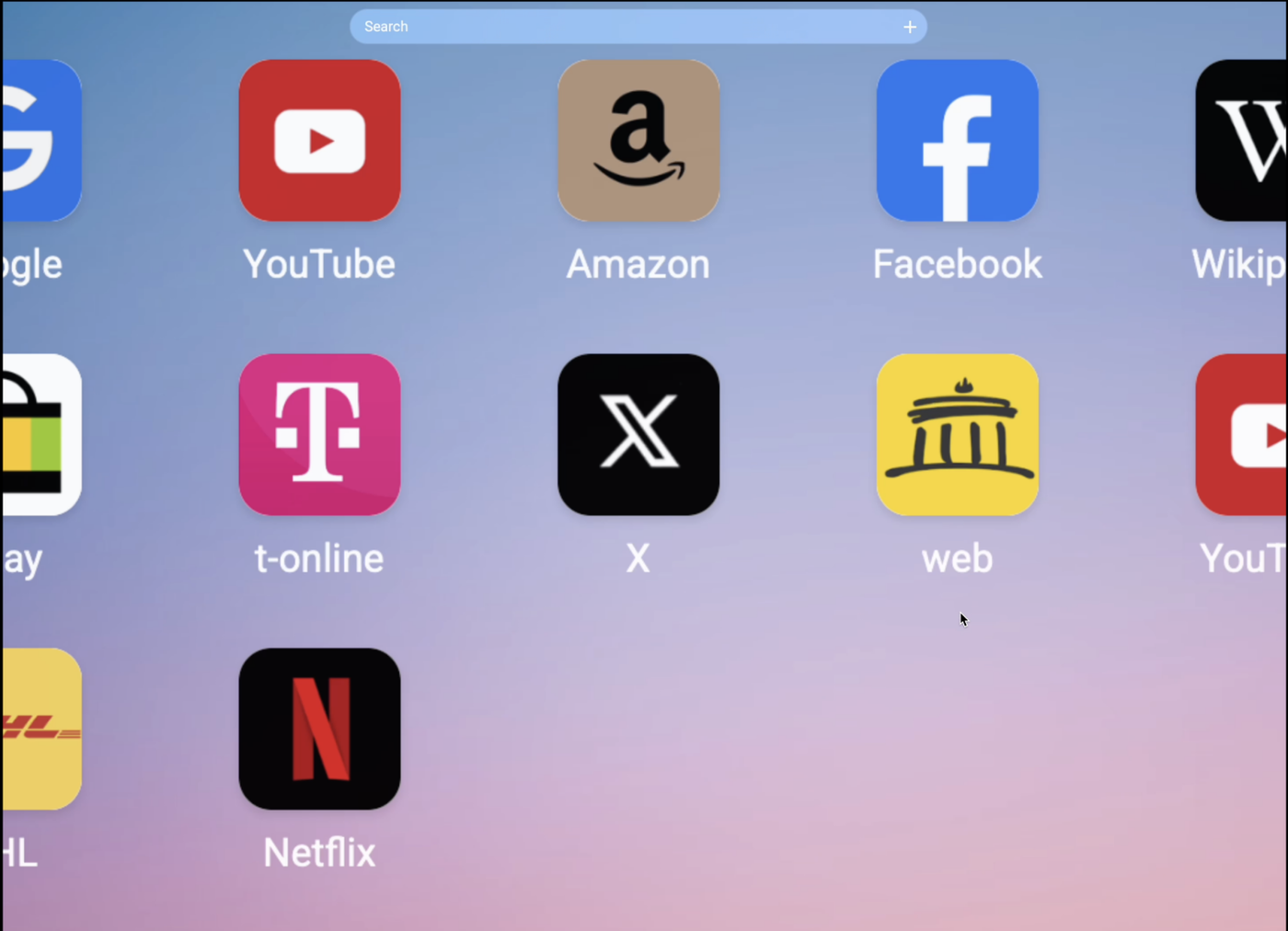This screenshot has width=1288, height=931.
Task: Open the eBay shortcut
Action: click(x=41, y=435)
